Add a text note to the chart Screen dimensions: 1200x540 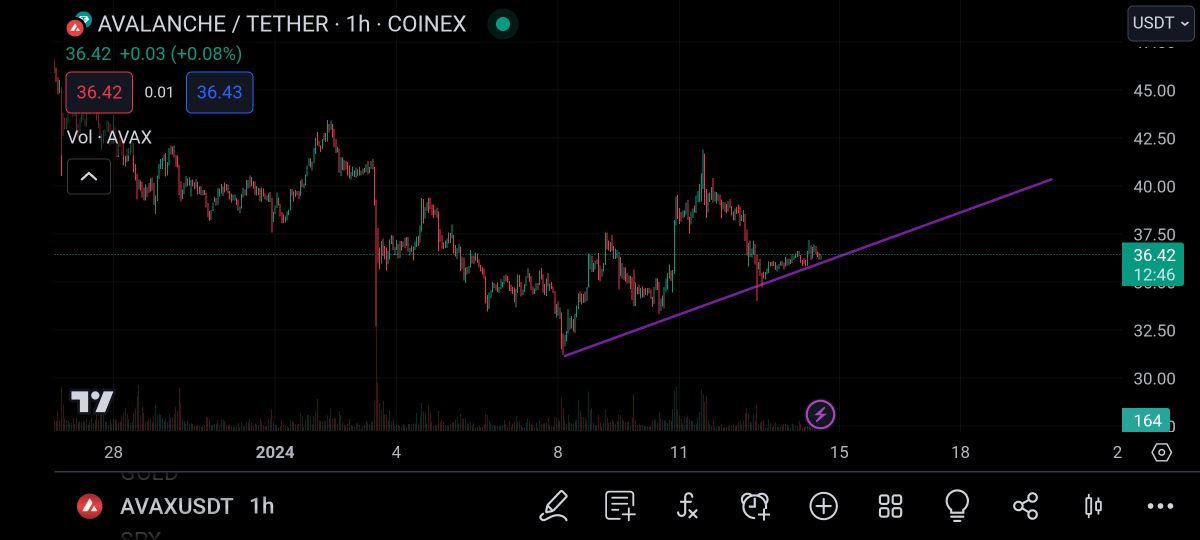pos(620,506)
